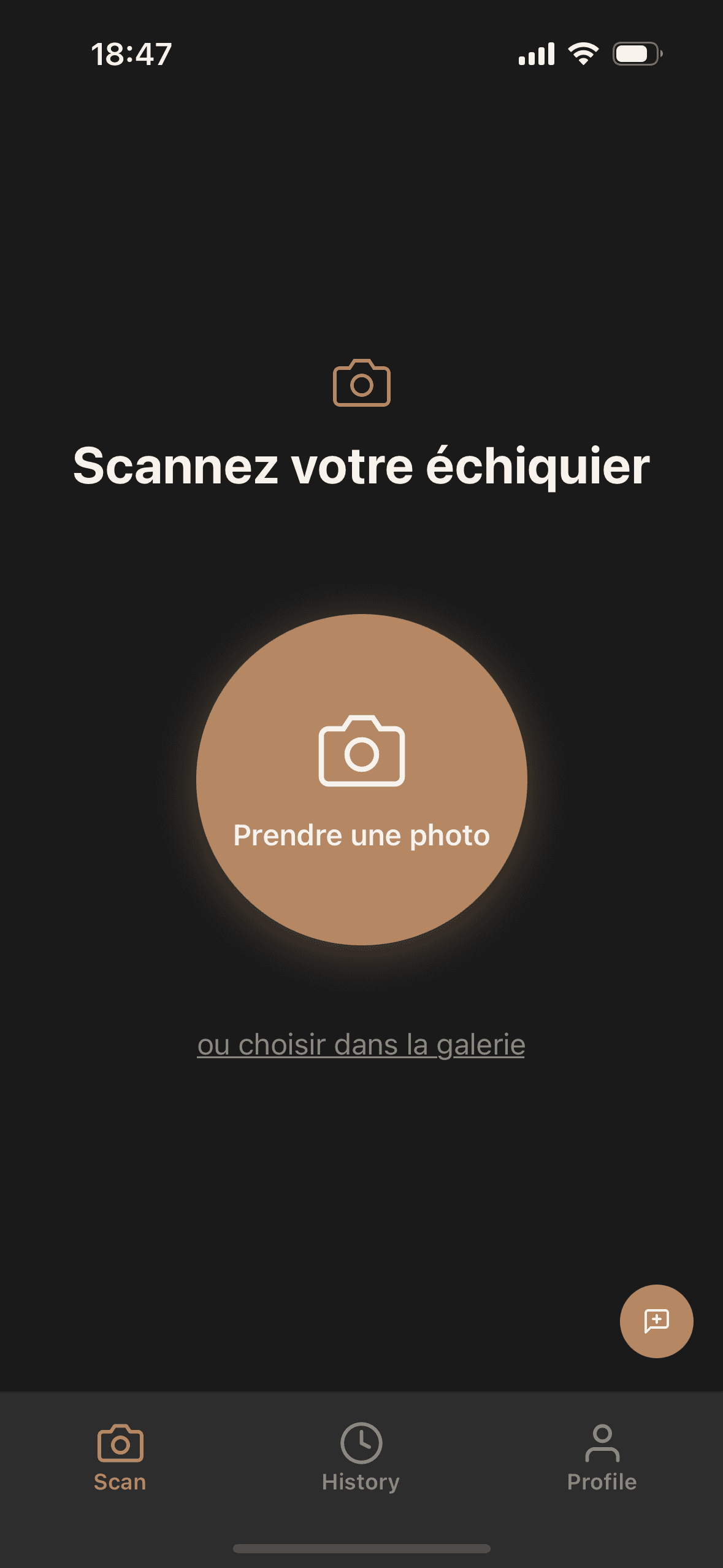Go to the Profile tab

point(602,1458)
